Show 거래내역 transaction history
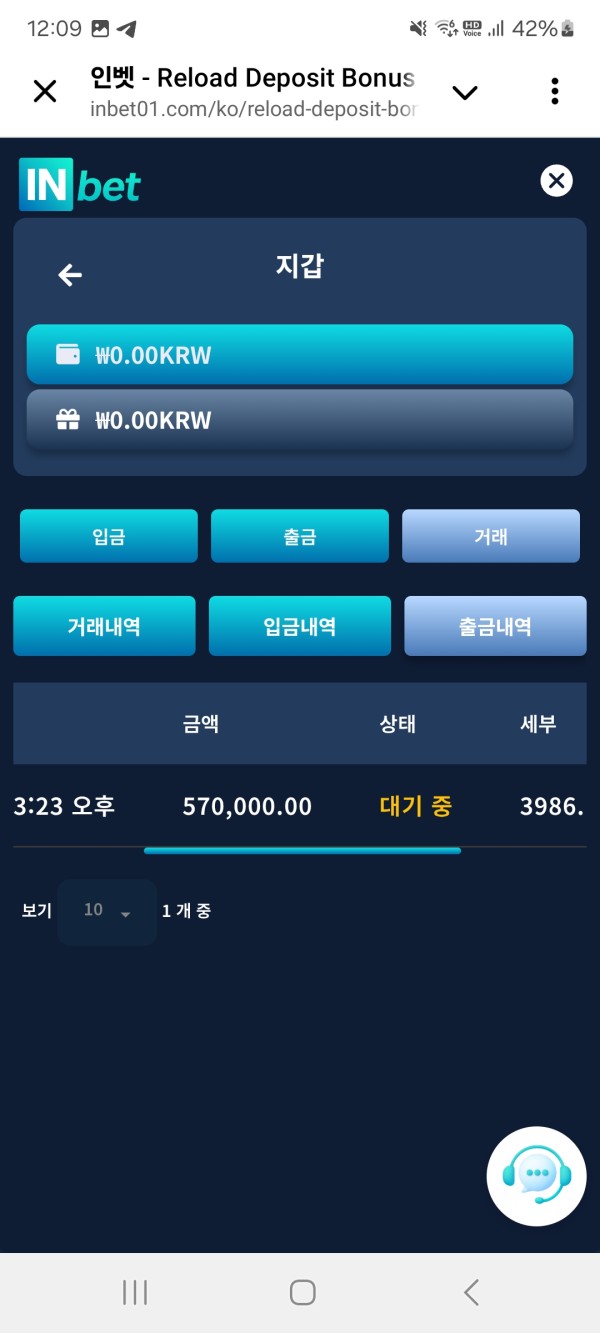600x1333 pixels. coord(104,627)
